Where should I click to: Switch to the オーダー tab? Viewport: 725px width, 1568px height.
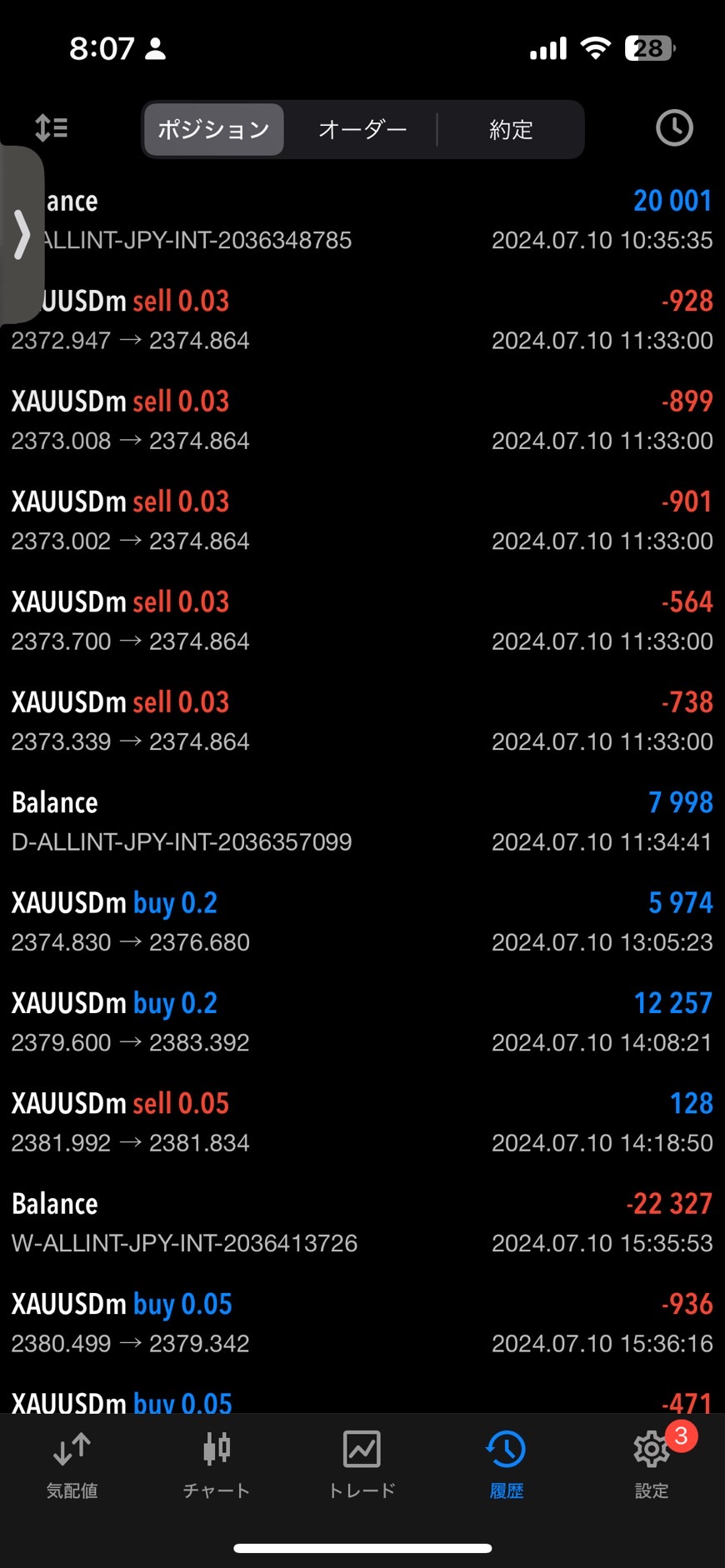click(362, 130)
